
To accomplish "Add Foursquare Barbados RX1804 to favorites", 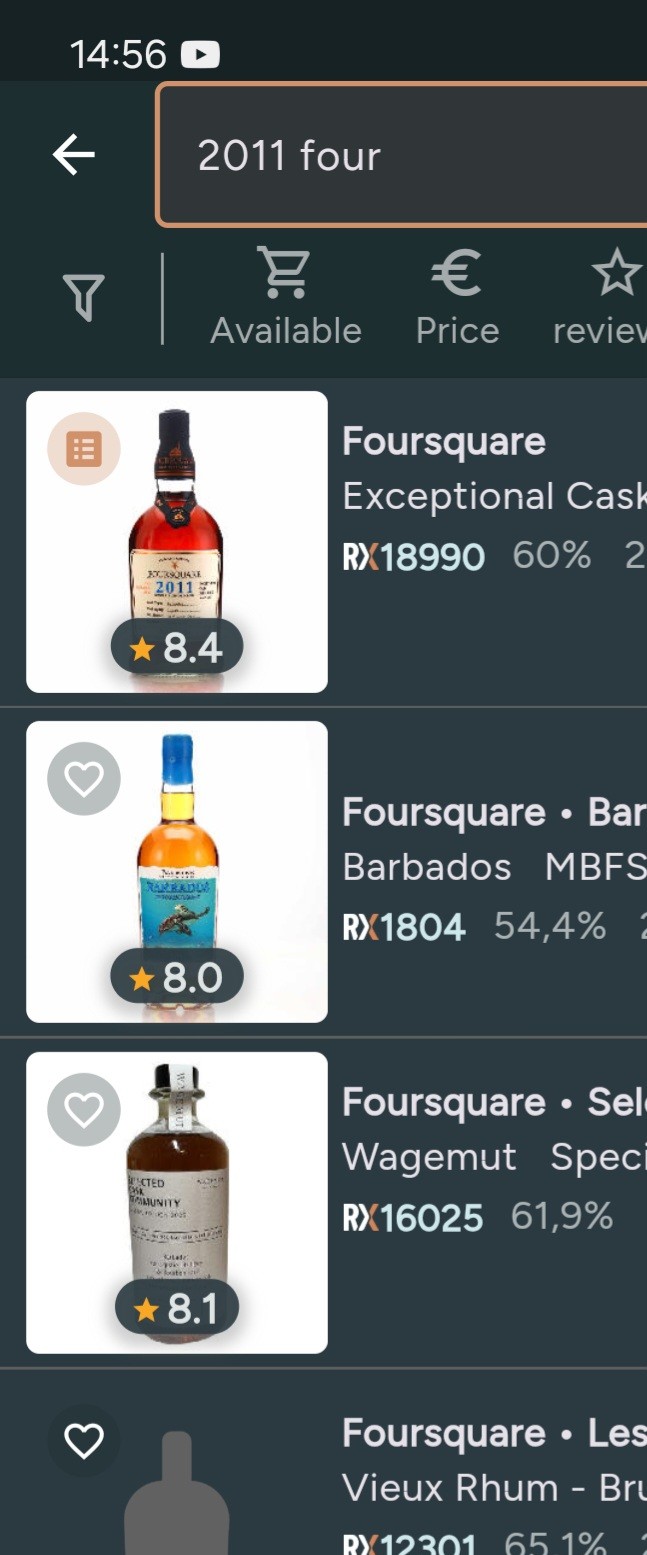I will tap(84, 779).
